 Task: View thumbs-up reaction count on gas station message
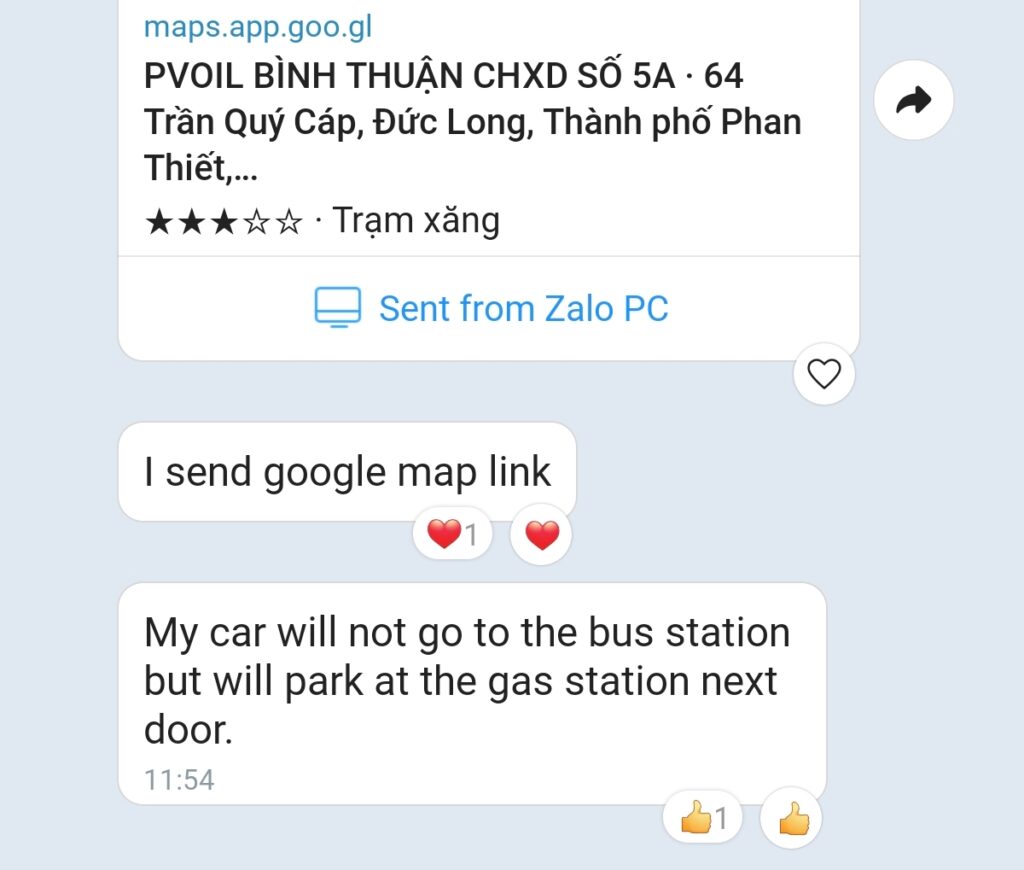[x=704, y=820]
